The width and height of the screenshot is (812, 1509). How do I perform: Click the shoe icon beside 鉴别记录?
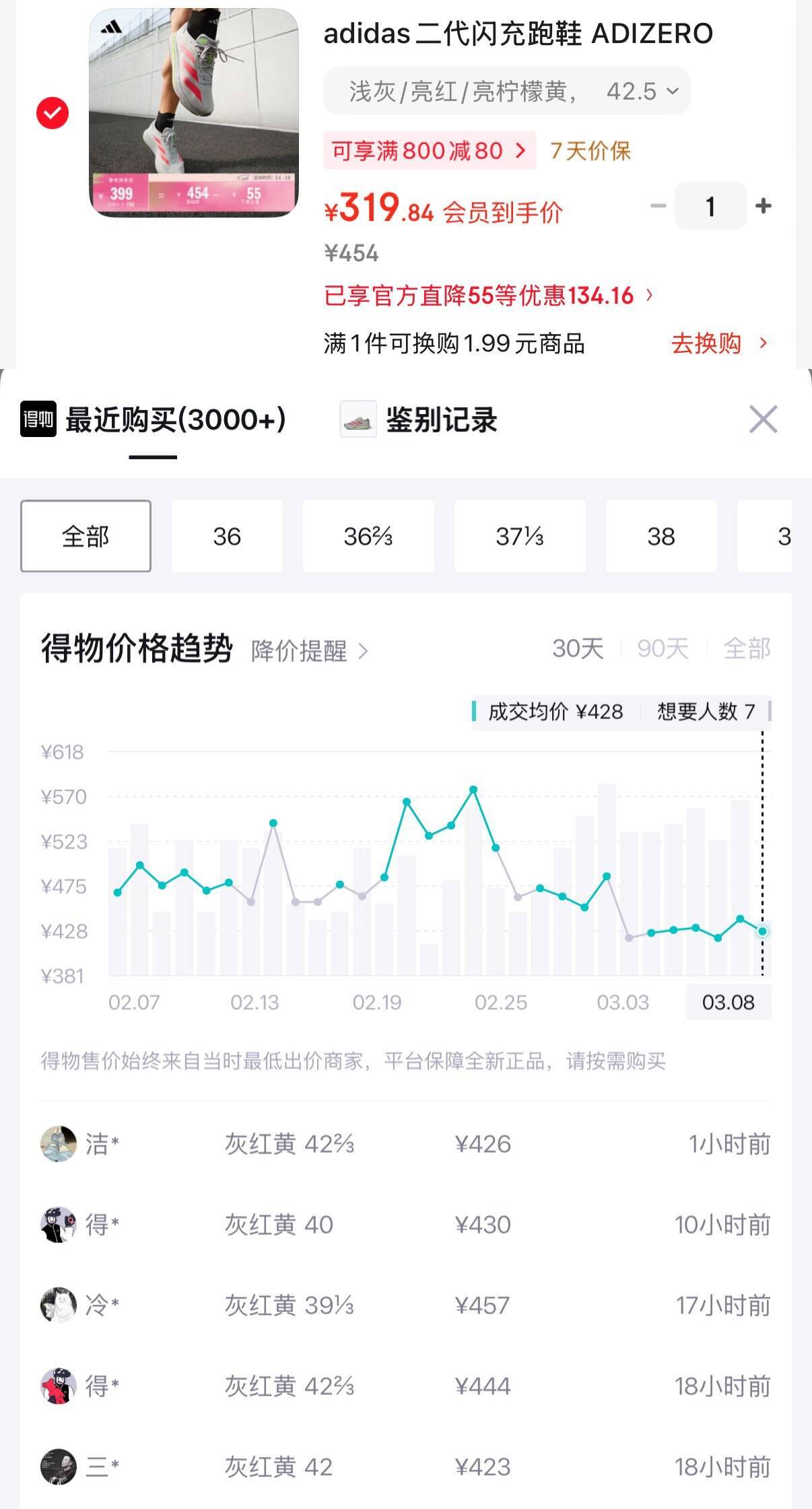point(358,419)
